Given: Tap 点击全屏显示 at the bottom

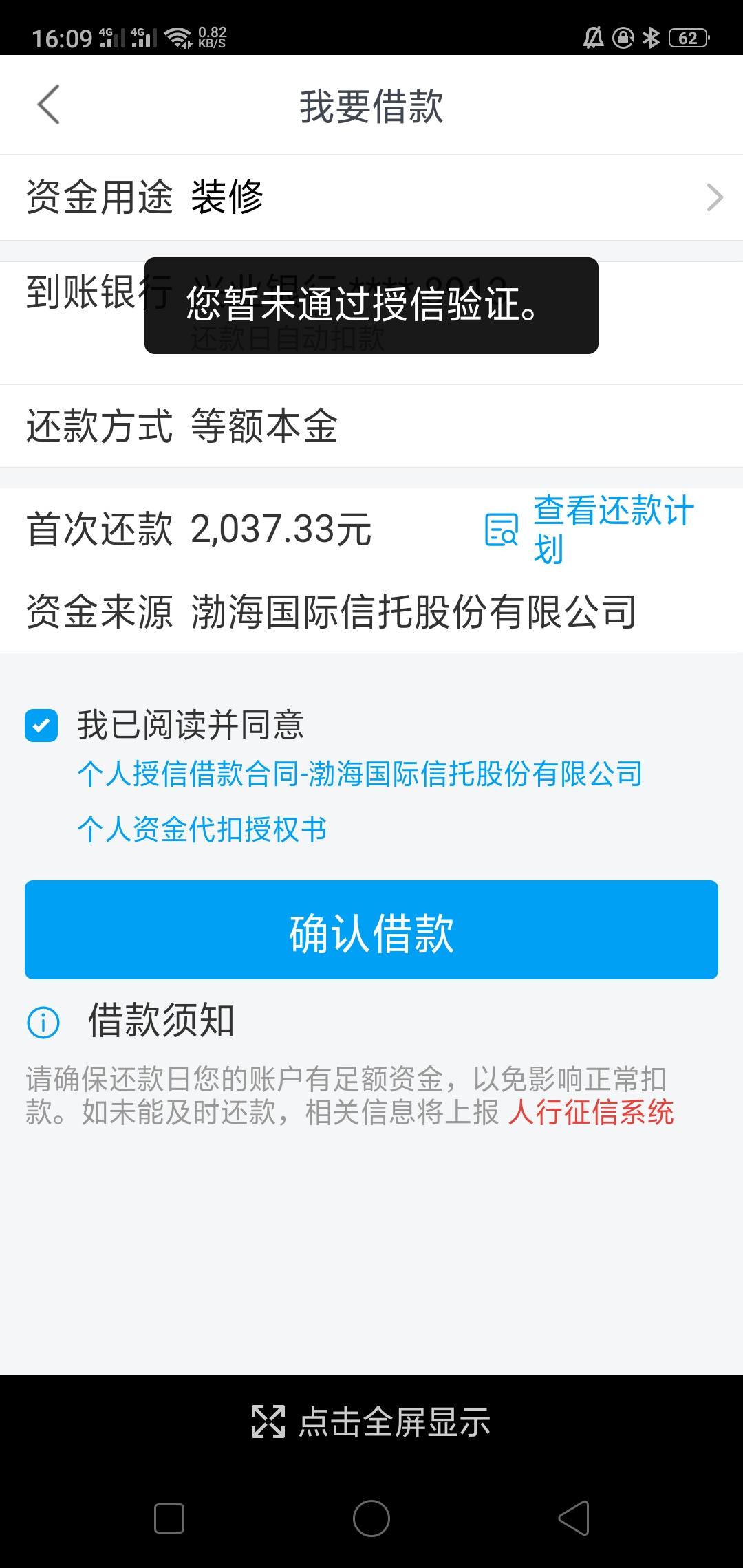Looking at the screenshot, I should point(371,1422).
